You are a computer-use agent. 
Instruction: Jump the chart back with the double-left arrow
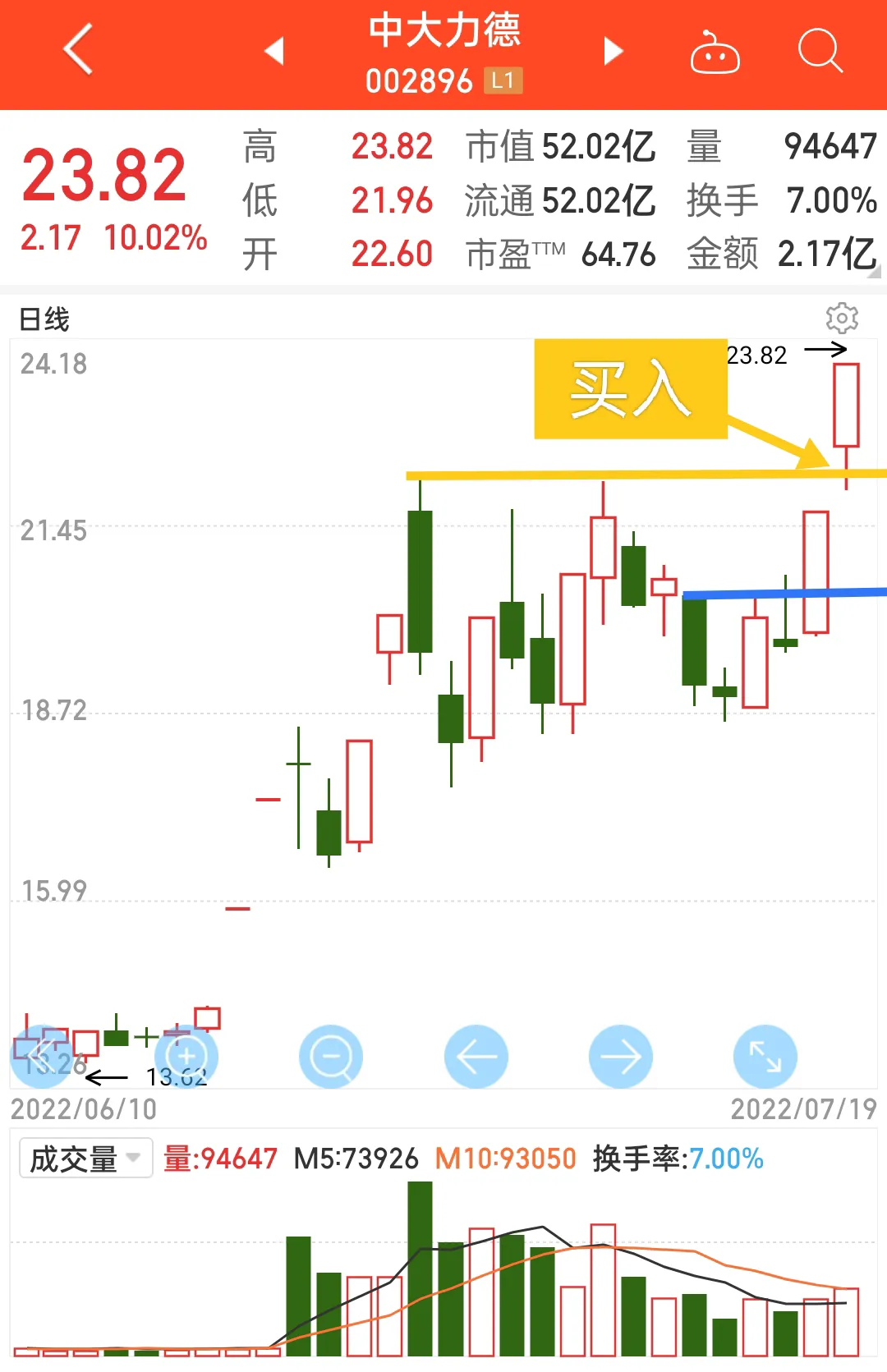point(39,1056)
